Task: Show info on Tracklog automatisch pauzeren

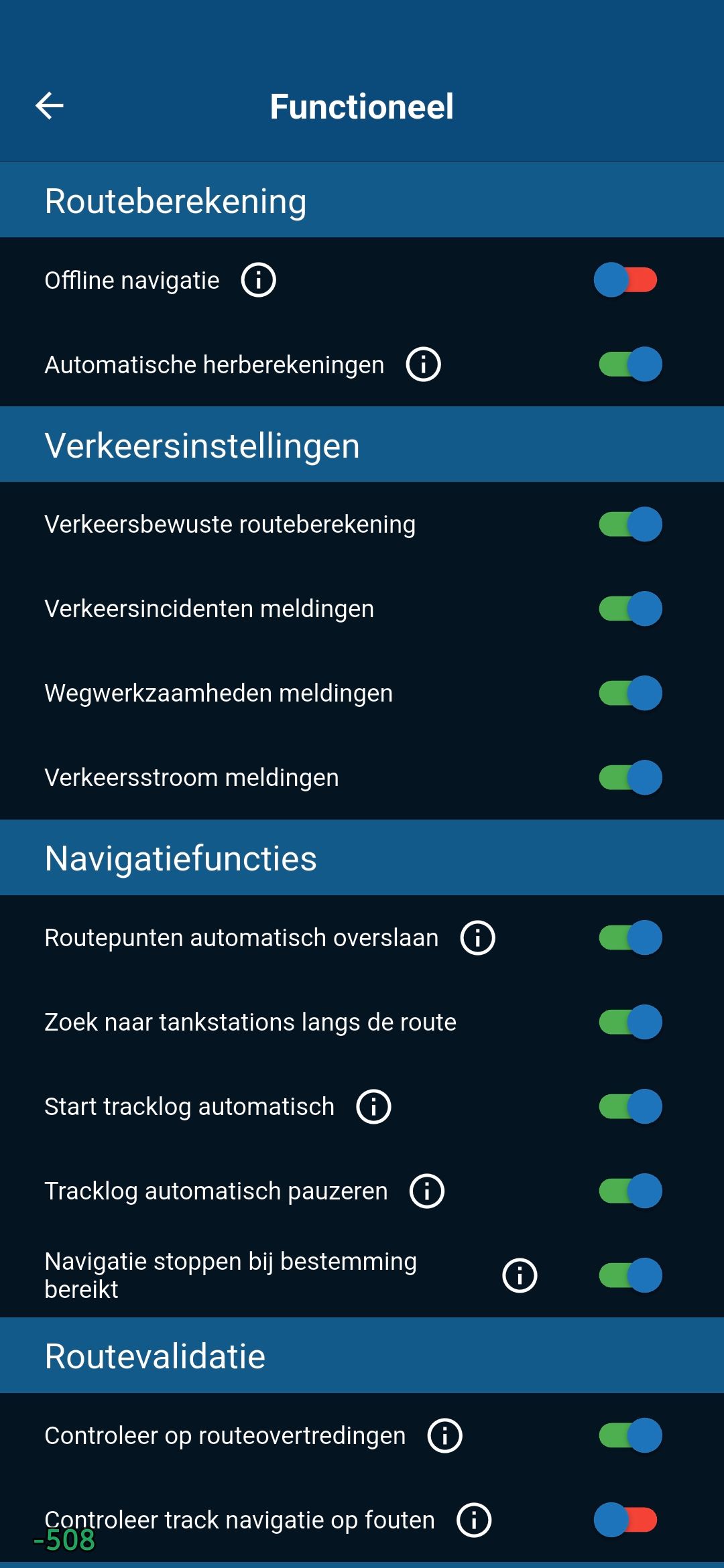Action: coord(428,1191)
